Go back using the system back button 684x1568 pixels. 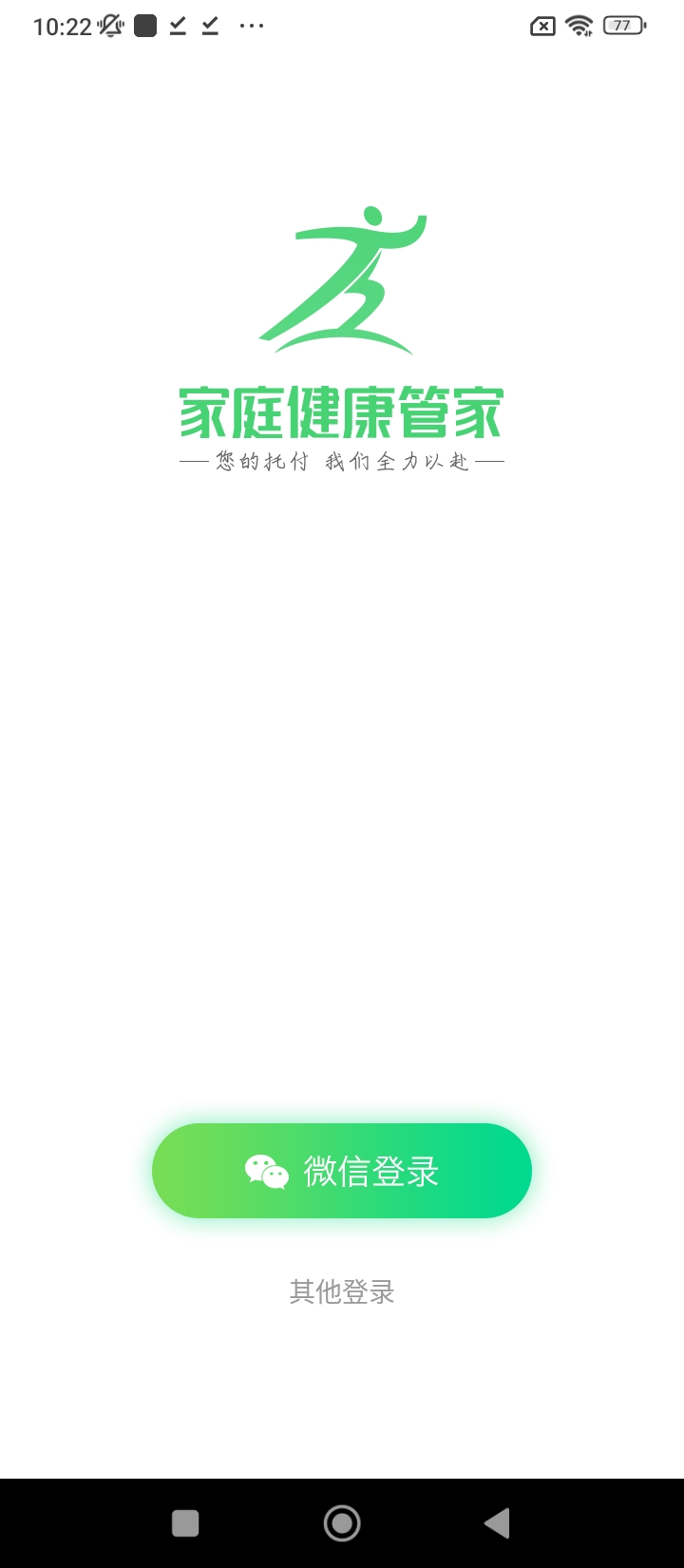tap(497, 1523)
